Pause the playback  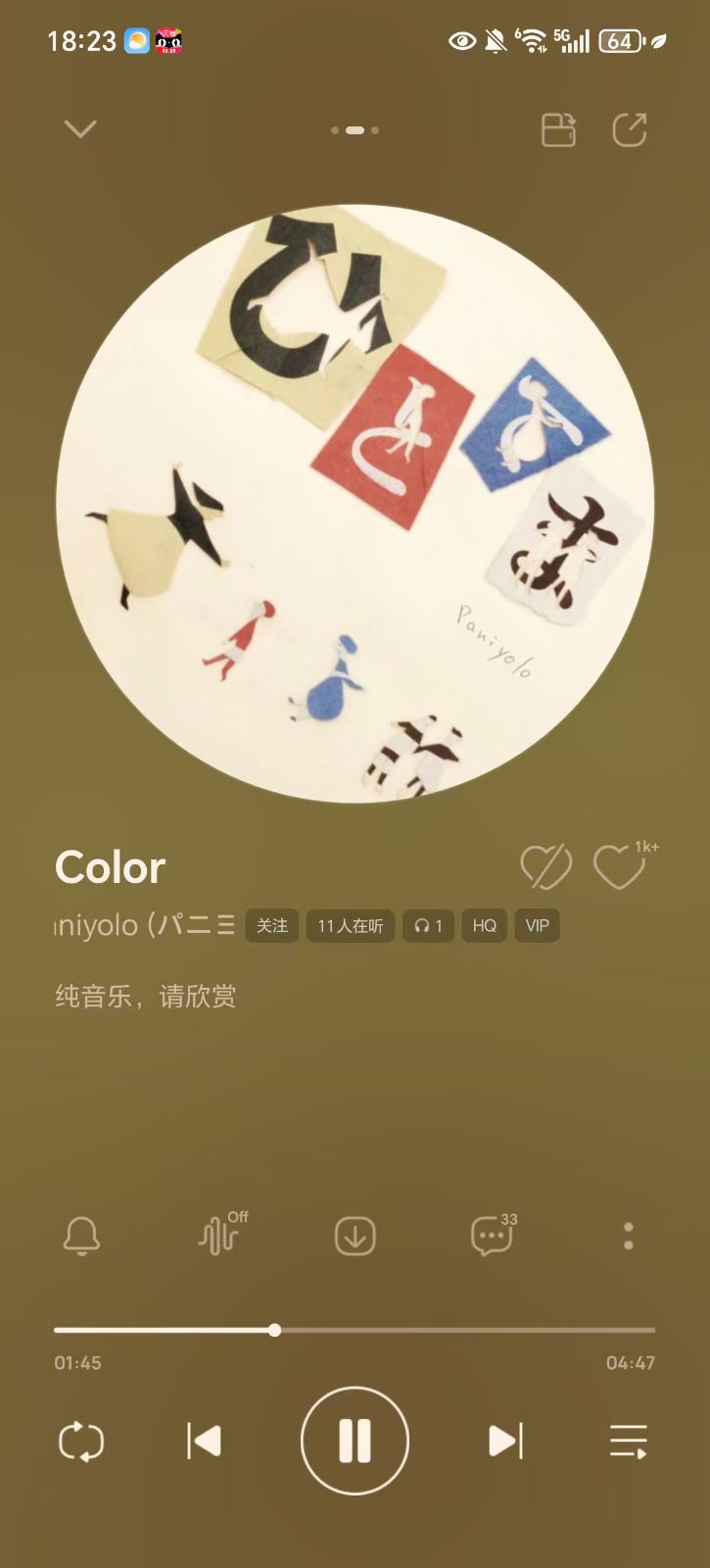355,1441
